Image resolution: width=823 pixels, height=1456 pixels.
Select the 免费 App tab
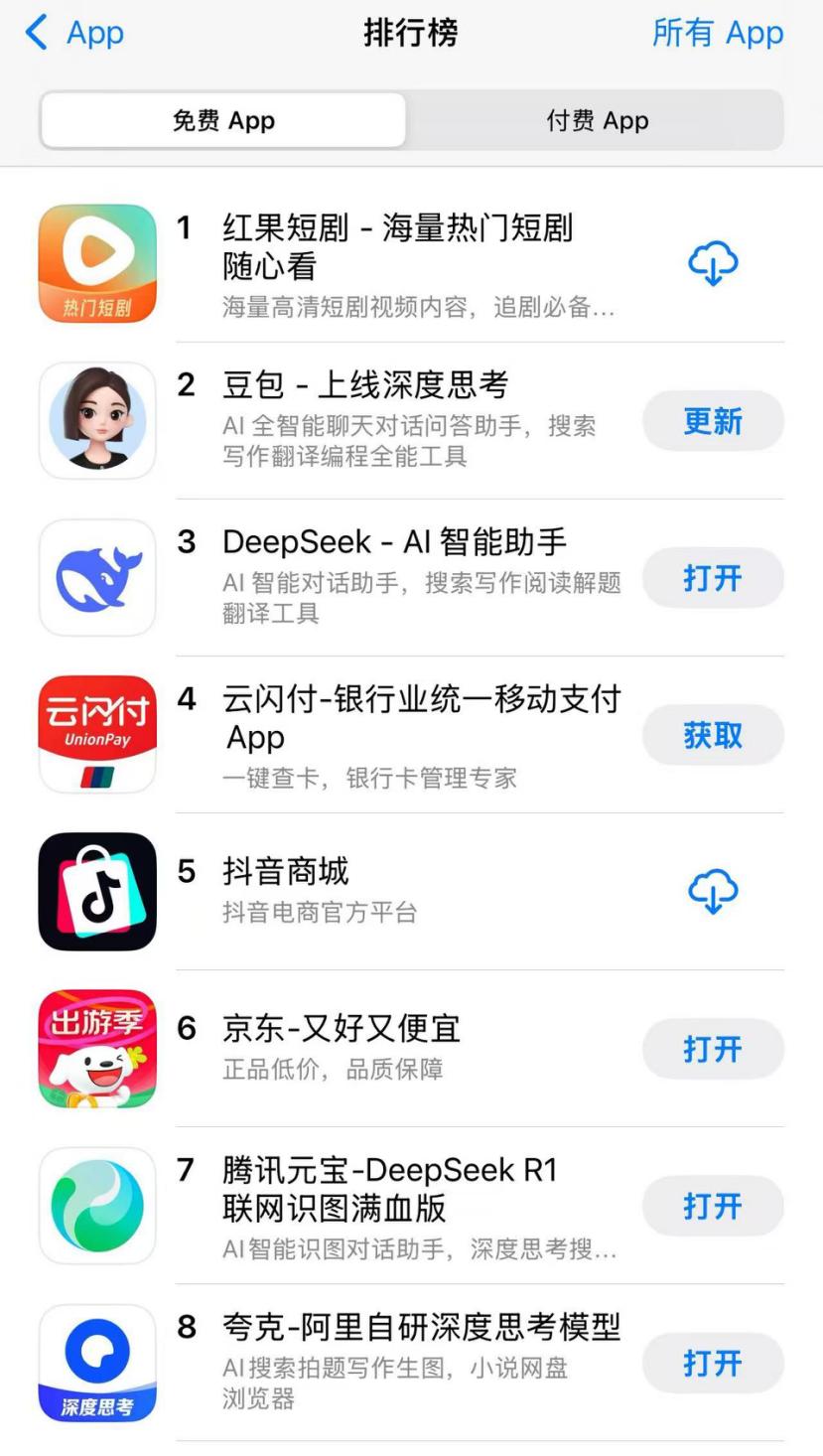tap(223, 121)
